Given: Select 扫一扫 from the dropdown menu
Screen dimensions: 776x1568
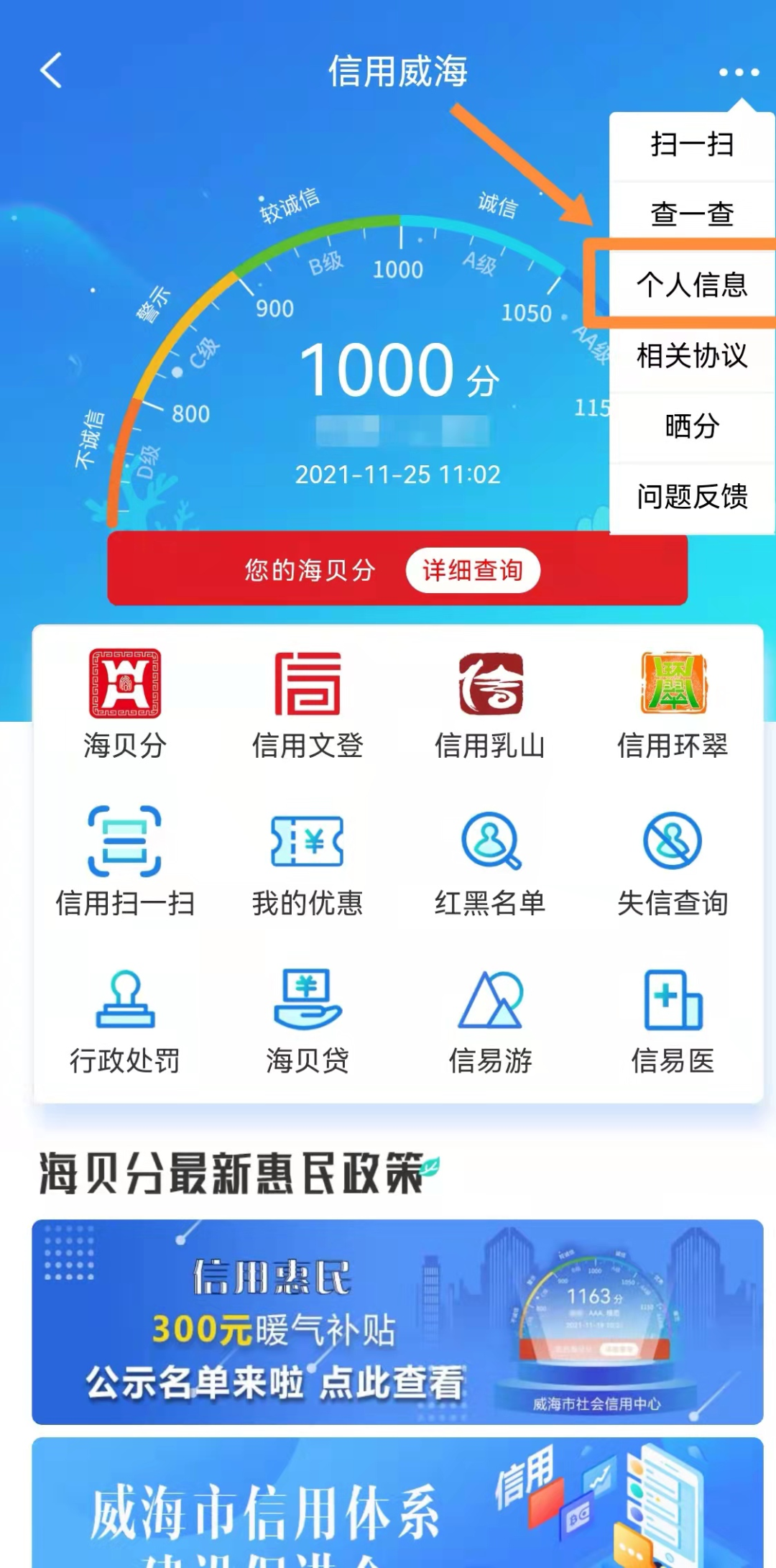Looking at the screenshot, I should (x=692, y=145).
